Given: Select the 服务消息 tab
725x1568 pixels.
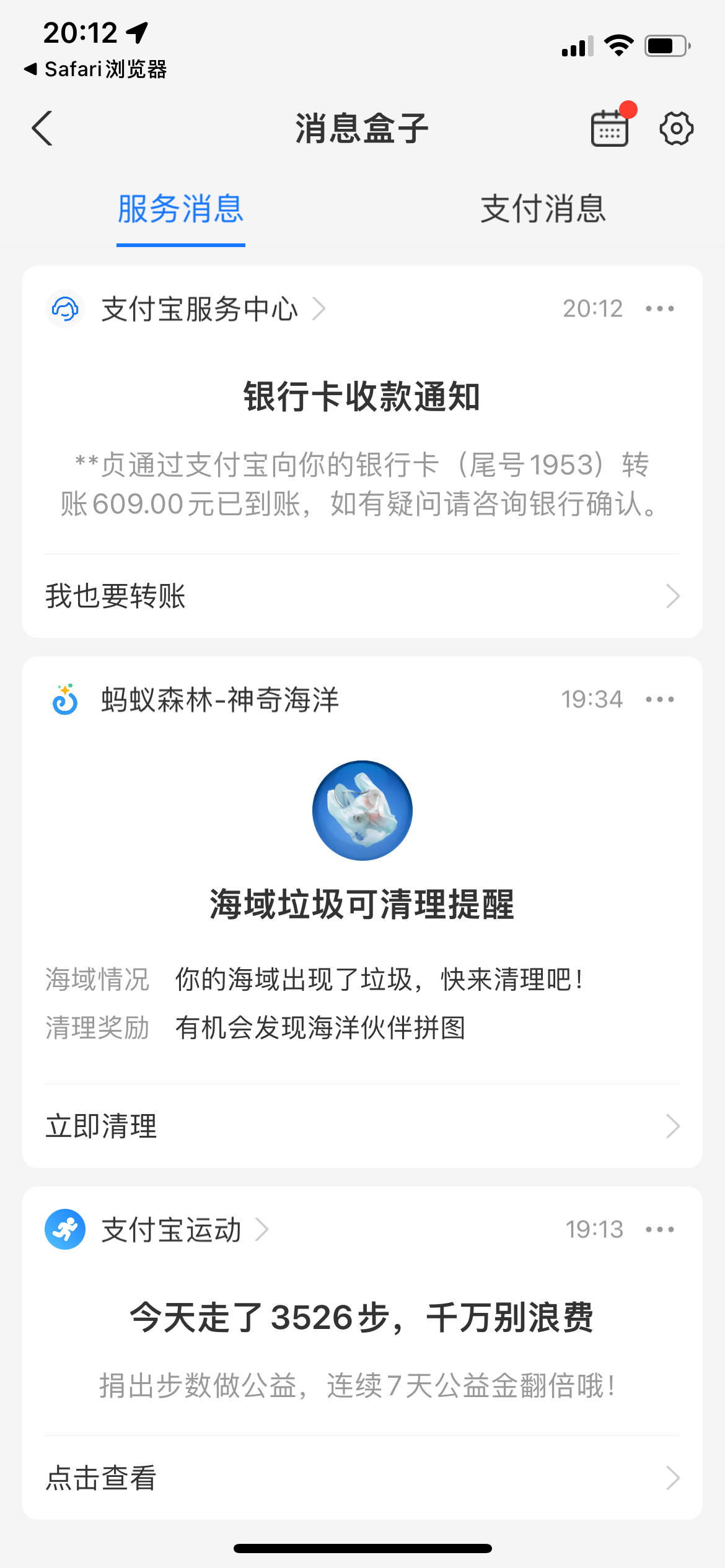Looking at the screenshot, I should point(180,209).
